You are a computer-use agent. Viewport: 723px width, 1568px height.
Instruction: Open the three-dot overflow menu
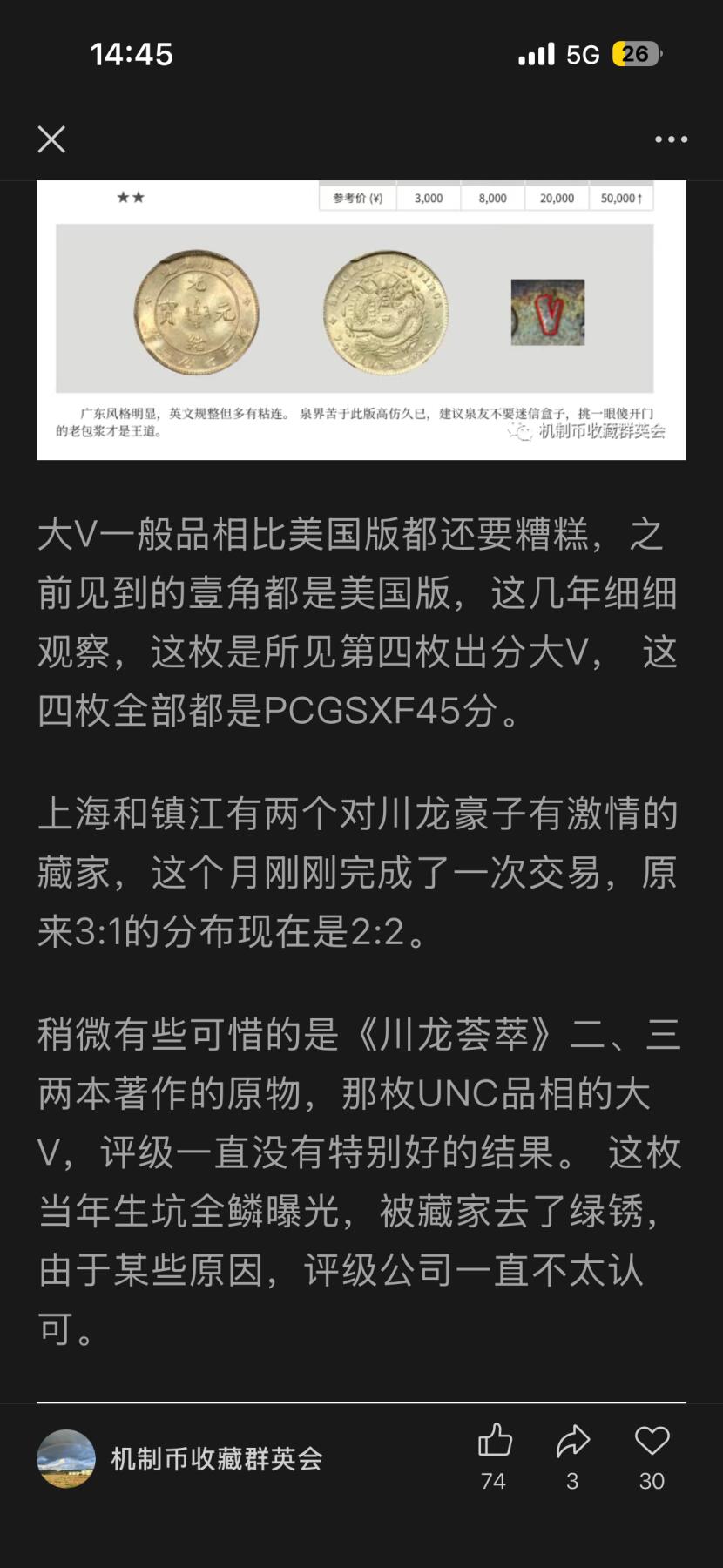[x=671, y=139]
